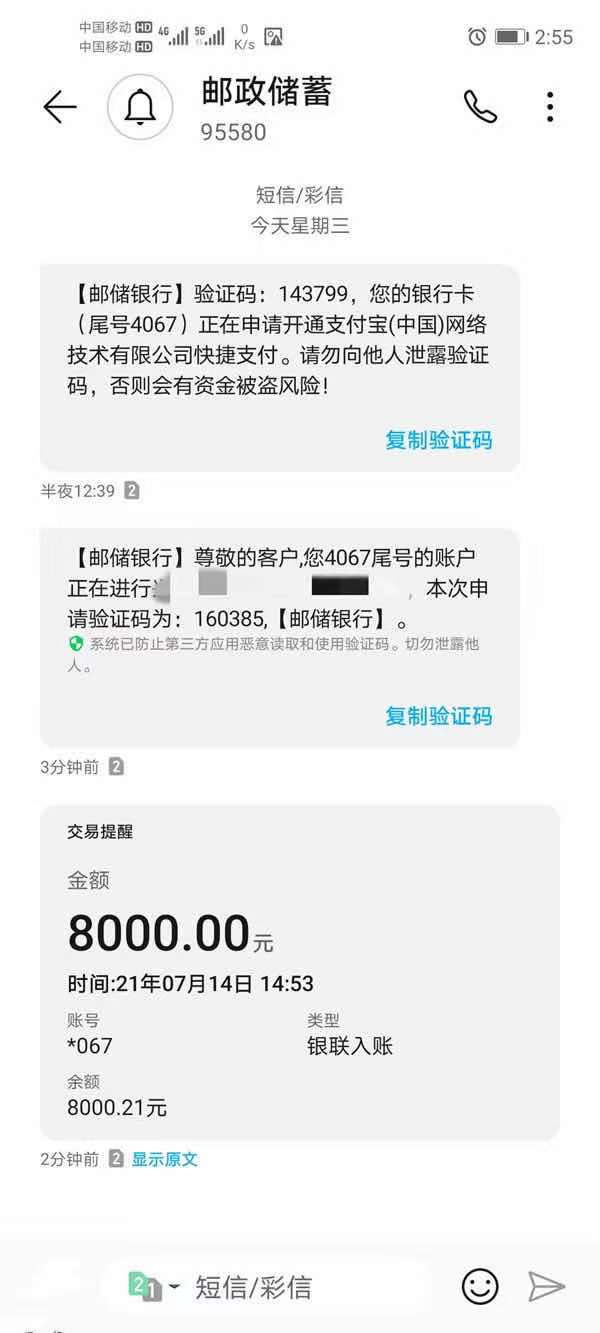Viewport: 600px width, 1333px height.
Task: Open the emoji picker
Action: [480, 1286]
